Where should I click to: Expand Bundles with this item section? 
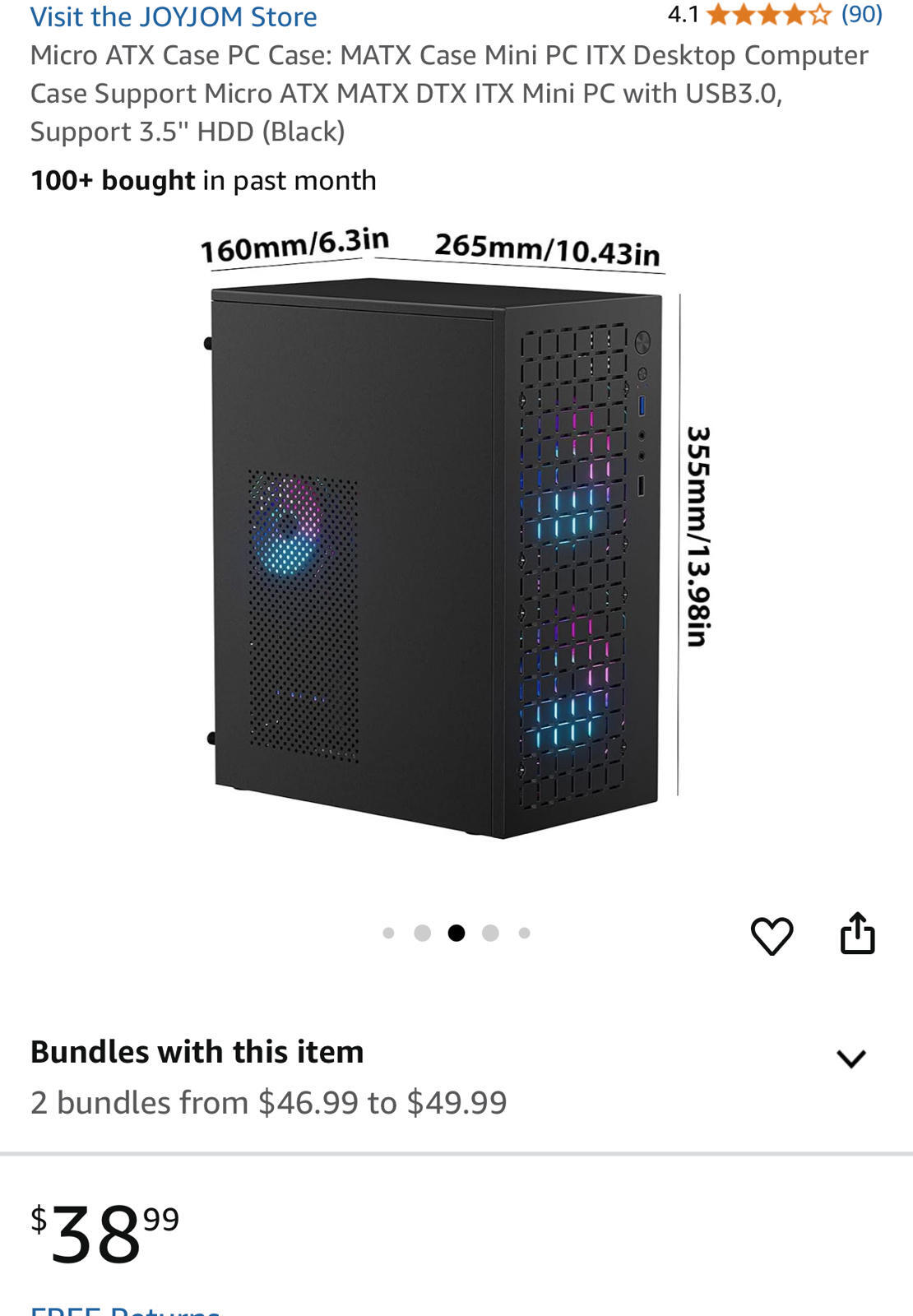tap(850, 1059)
